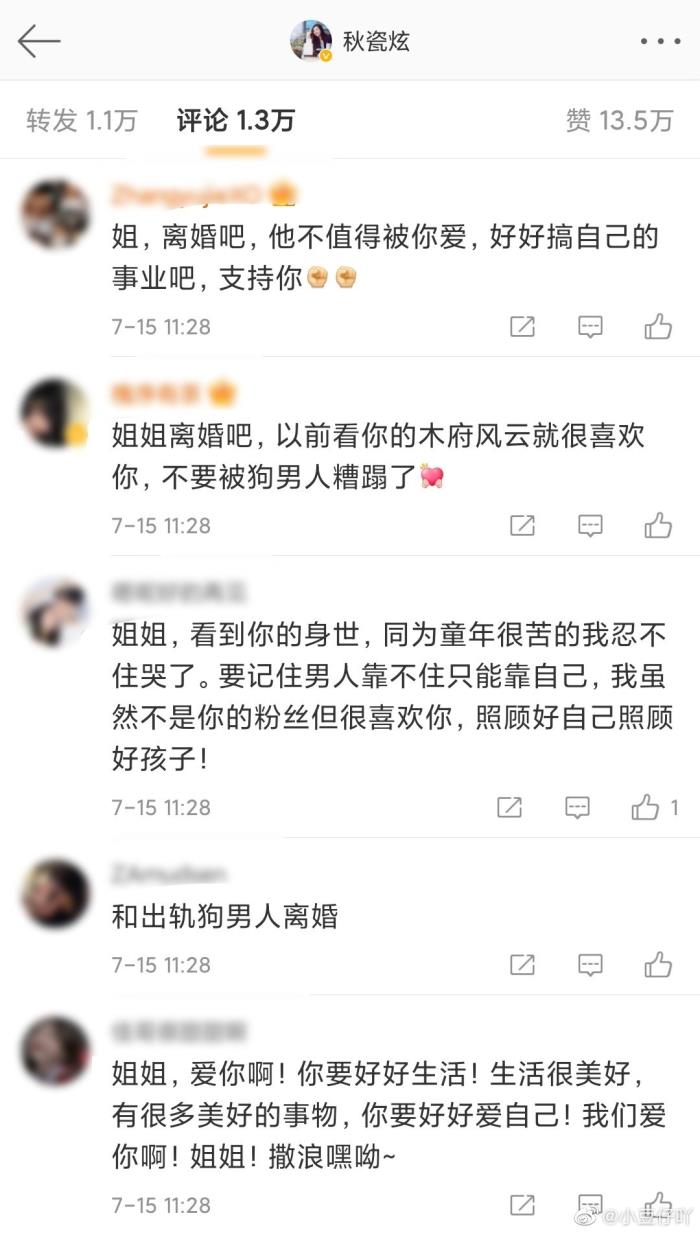The image size is (700, 1233).
Task: Open the three-dot overflow menu
Action: point(660,42)
